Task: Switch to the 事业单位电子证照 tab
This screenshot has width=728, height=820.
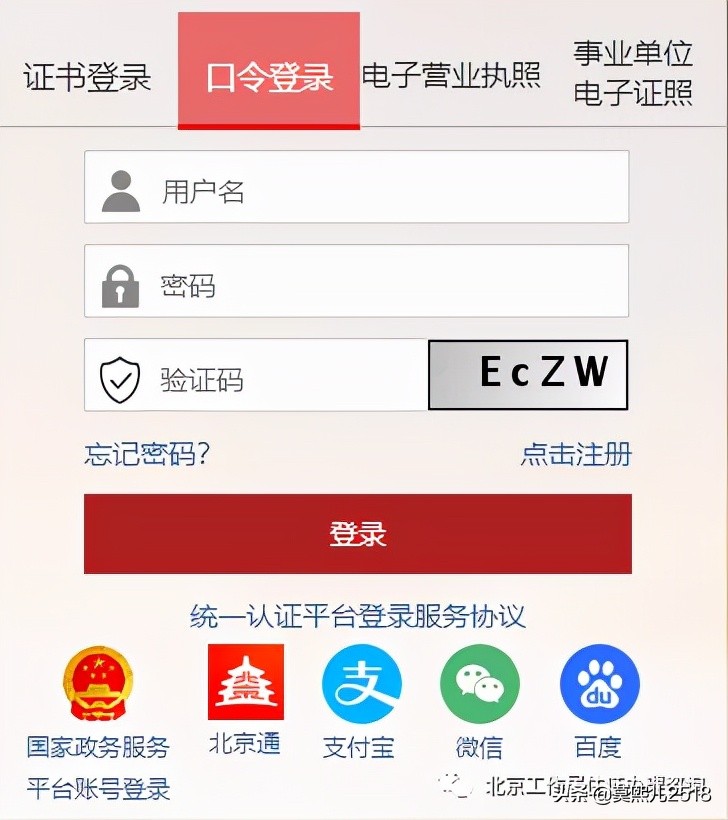Action: 632,72
